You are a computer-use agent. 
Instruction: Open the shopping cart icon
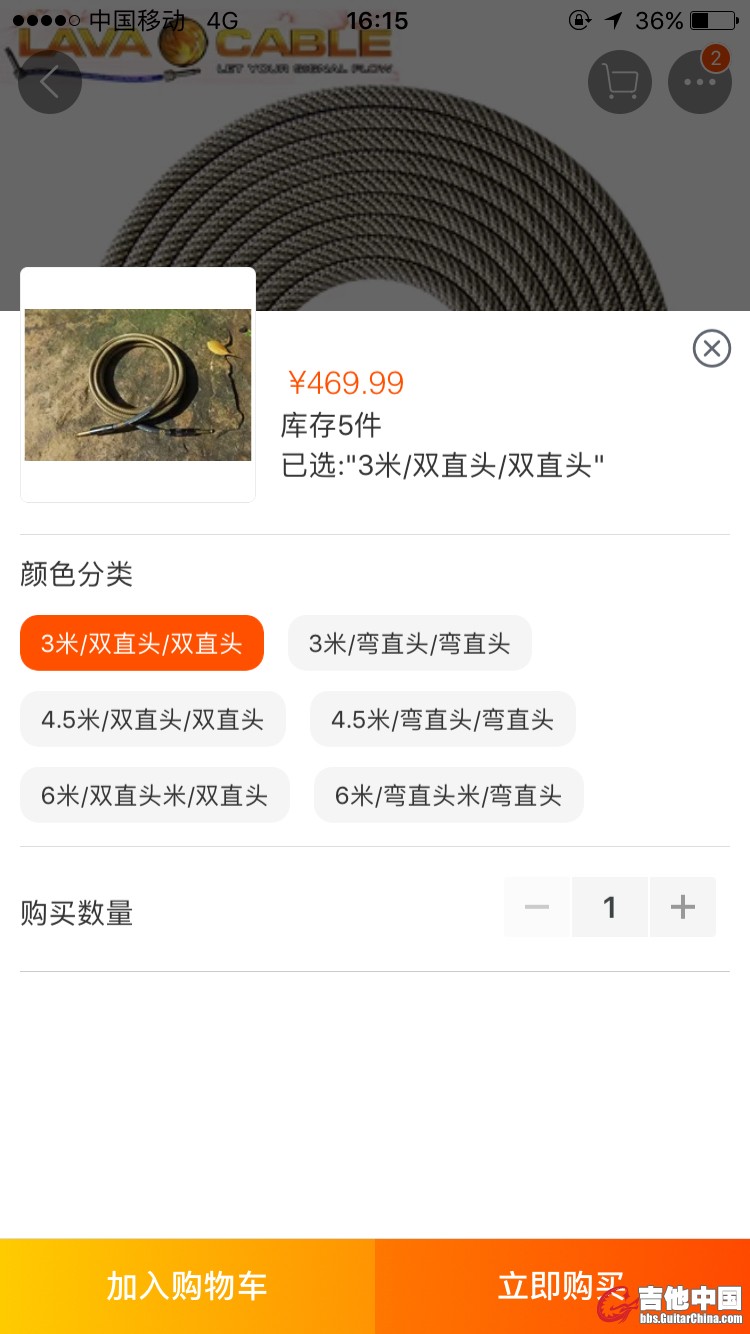[x=620, y=82]
